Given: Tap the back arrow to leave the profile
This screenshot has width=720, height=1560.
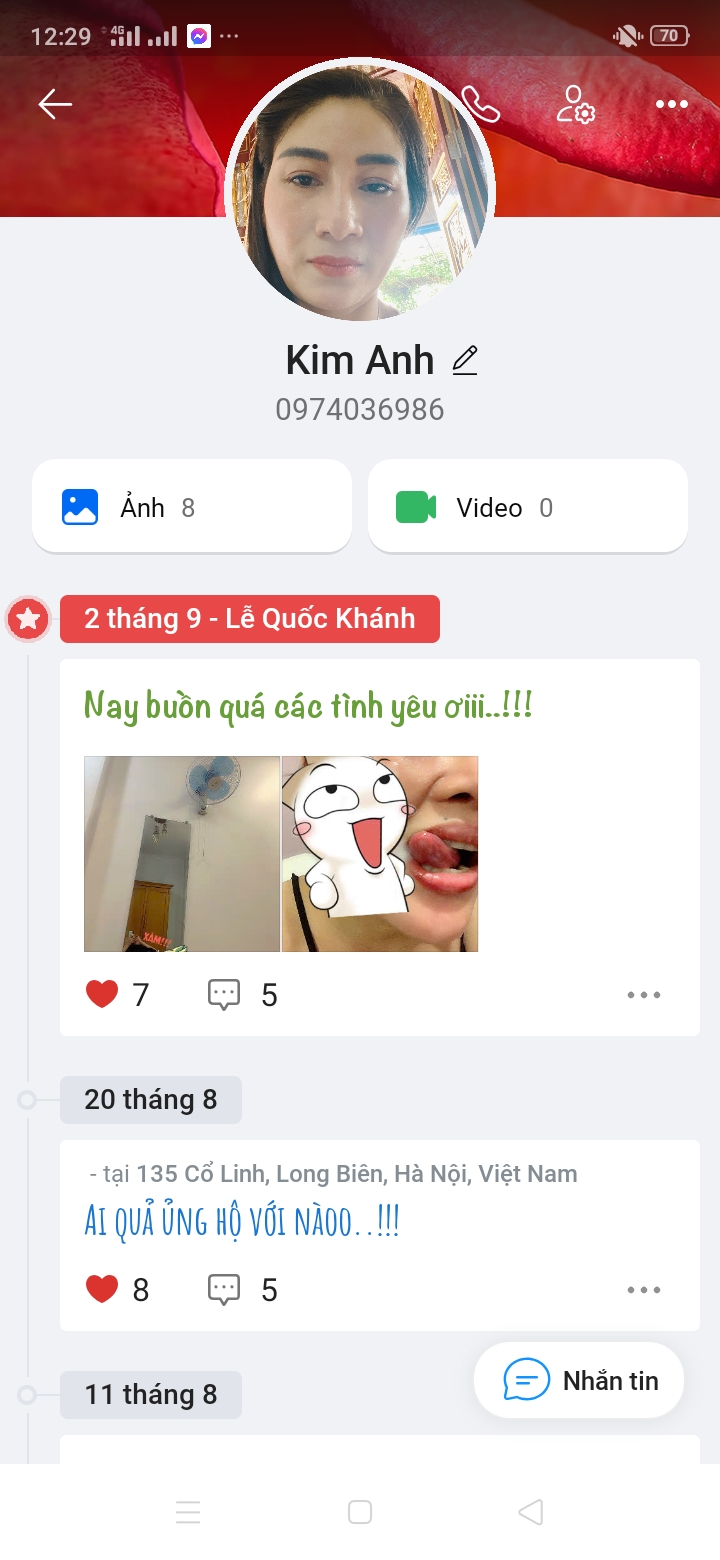Looking at the screenshot, I should point(55,103).
